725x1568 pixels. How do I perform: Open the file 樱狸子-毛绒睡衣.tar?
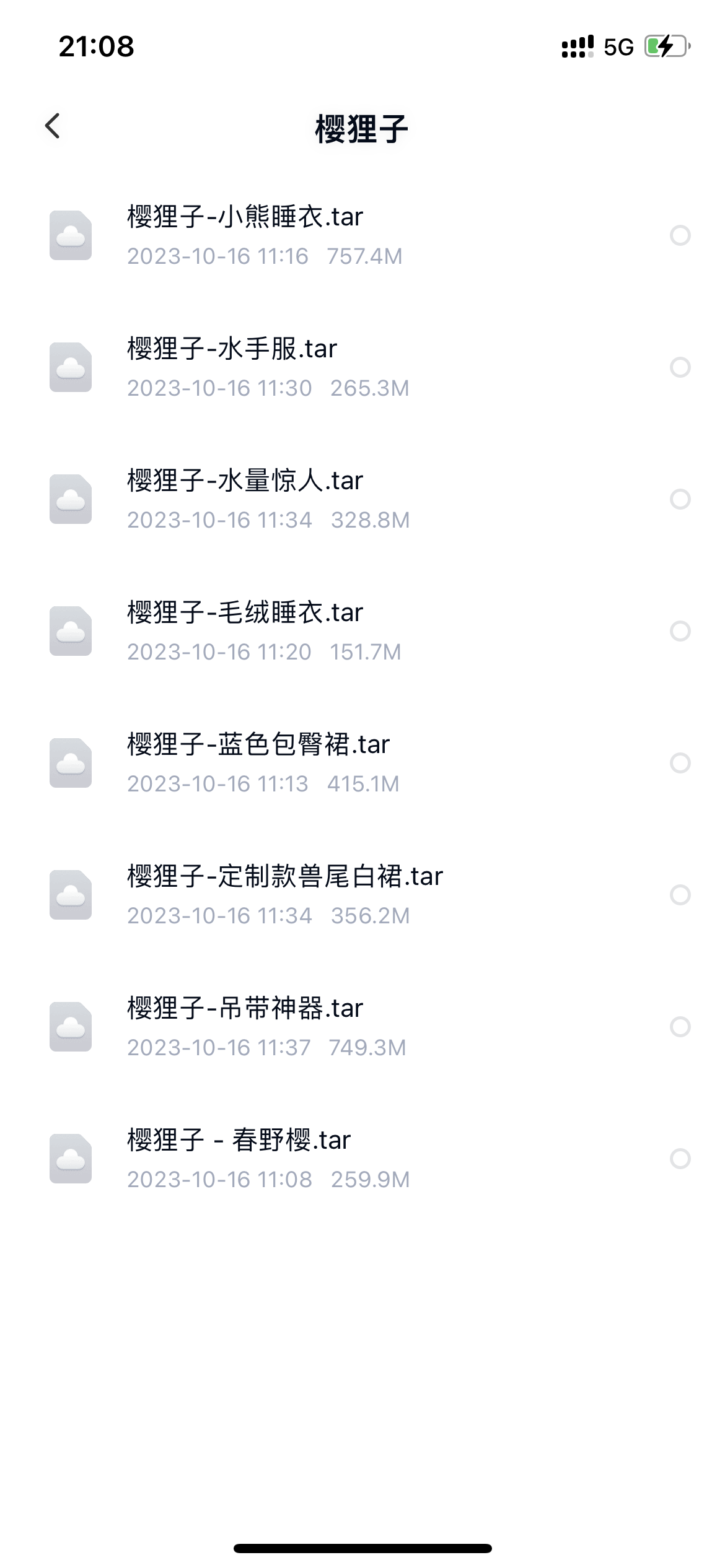[362, 631]
